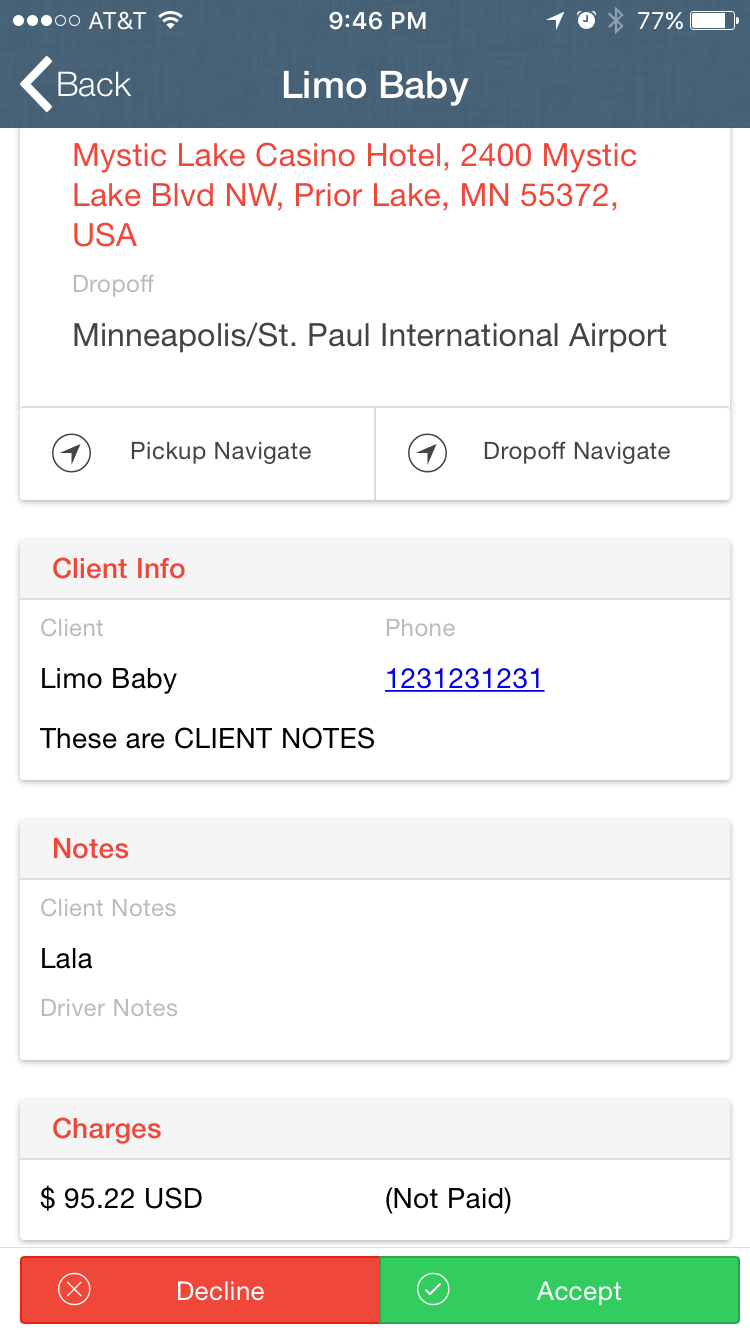
Task: Start Dropoff Navigate directions
Action: 553,453
